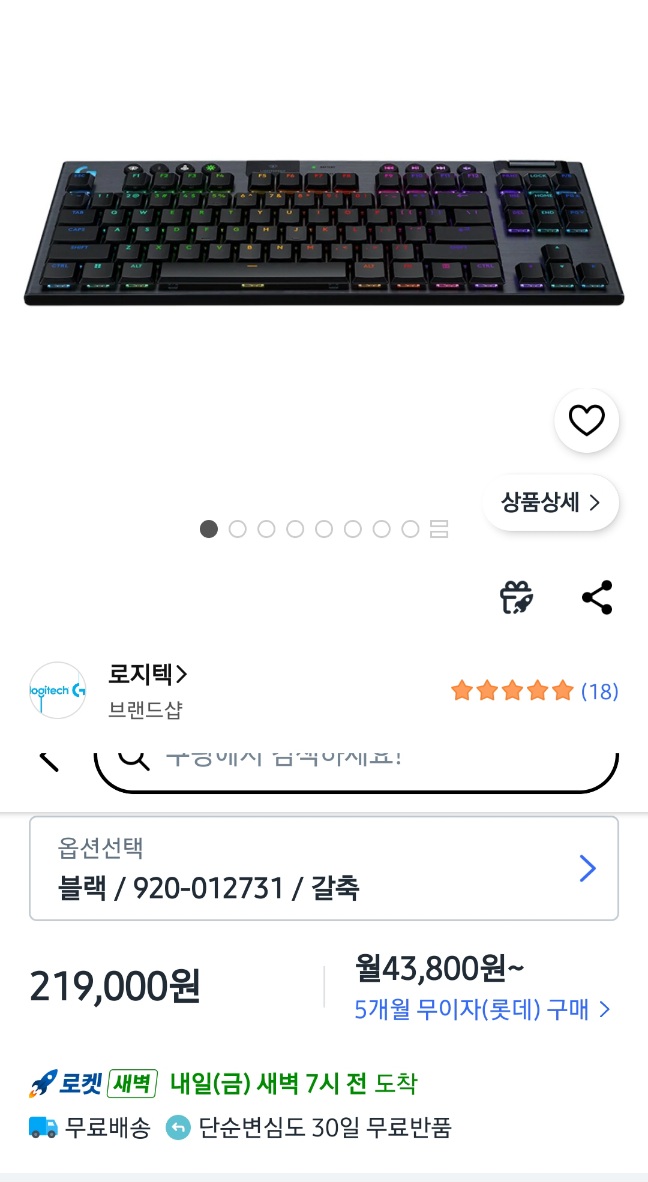Go back using the top-left arrow
This screenshot has width=648, height=1182.
click(x=48, y=762)
